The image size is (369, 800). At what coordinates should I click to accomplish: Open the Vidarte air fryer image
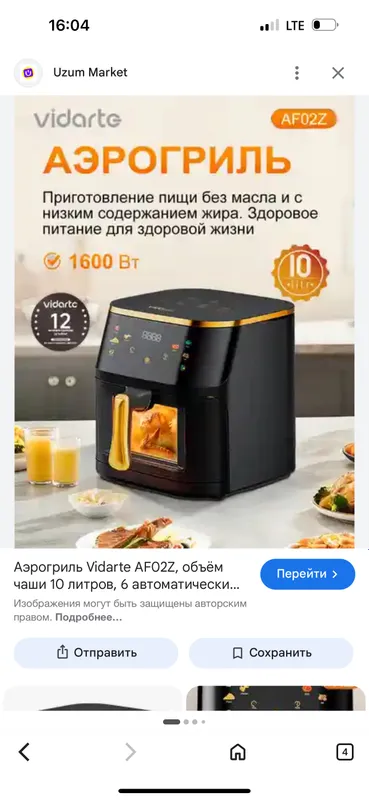pos(184,322)
